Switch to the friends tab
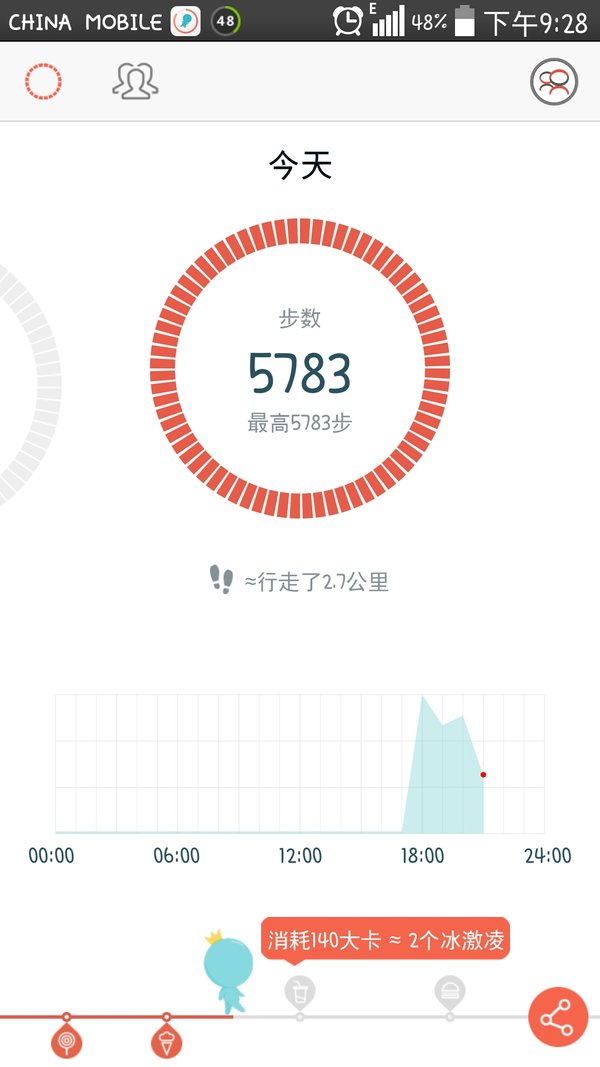600x1067 pixels. tap(135, 81)
